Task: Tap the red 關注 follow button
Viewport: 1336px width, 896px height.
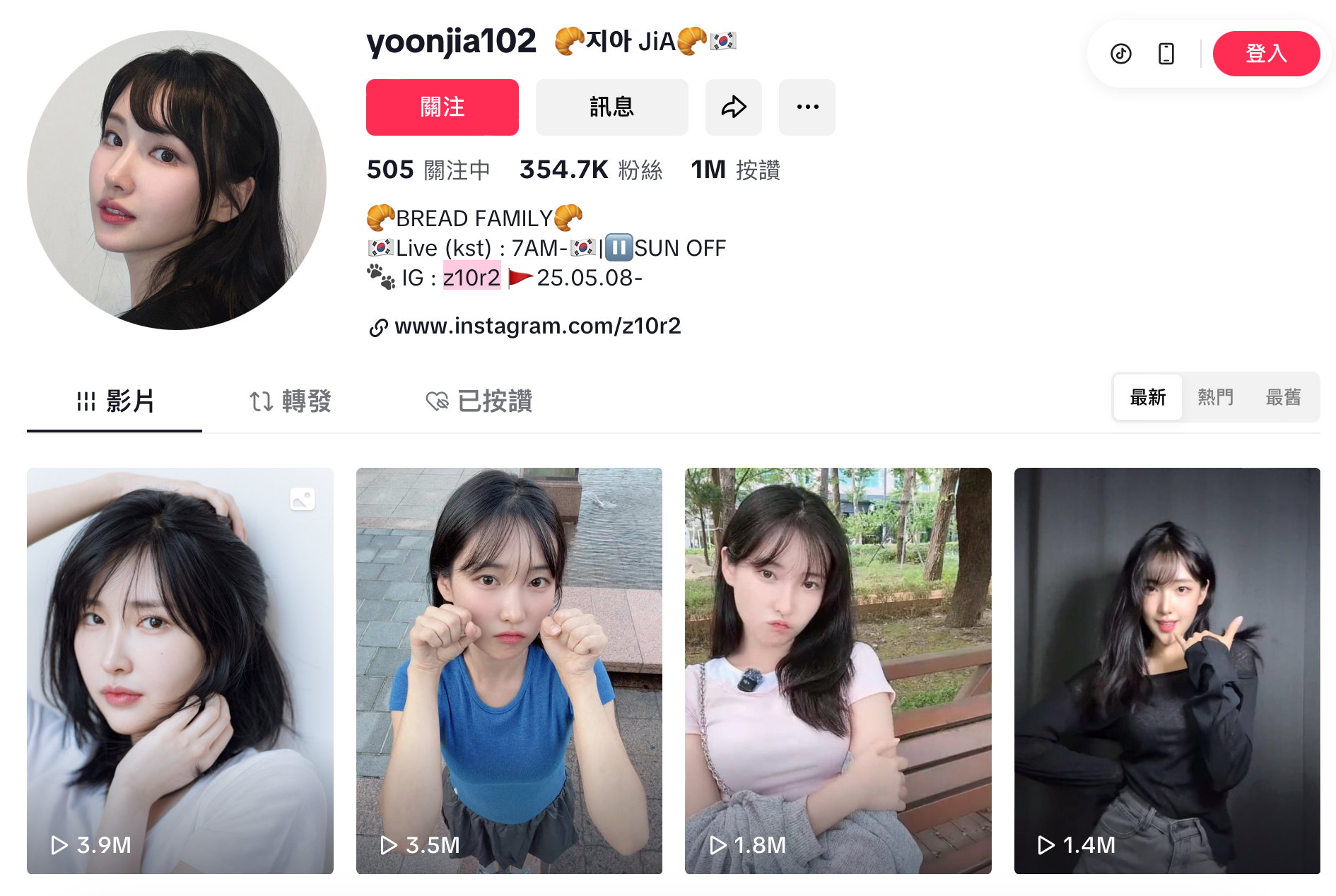Action: point(442,107)
